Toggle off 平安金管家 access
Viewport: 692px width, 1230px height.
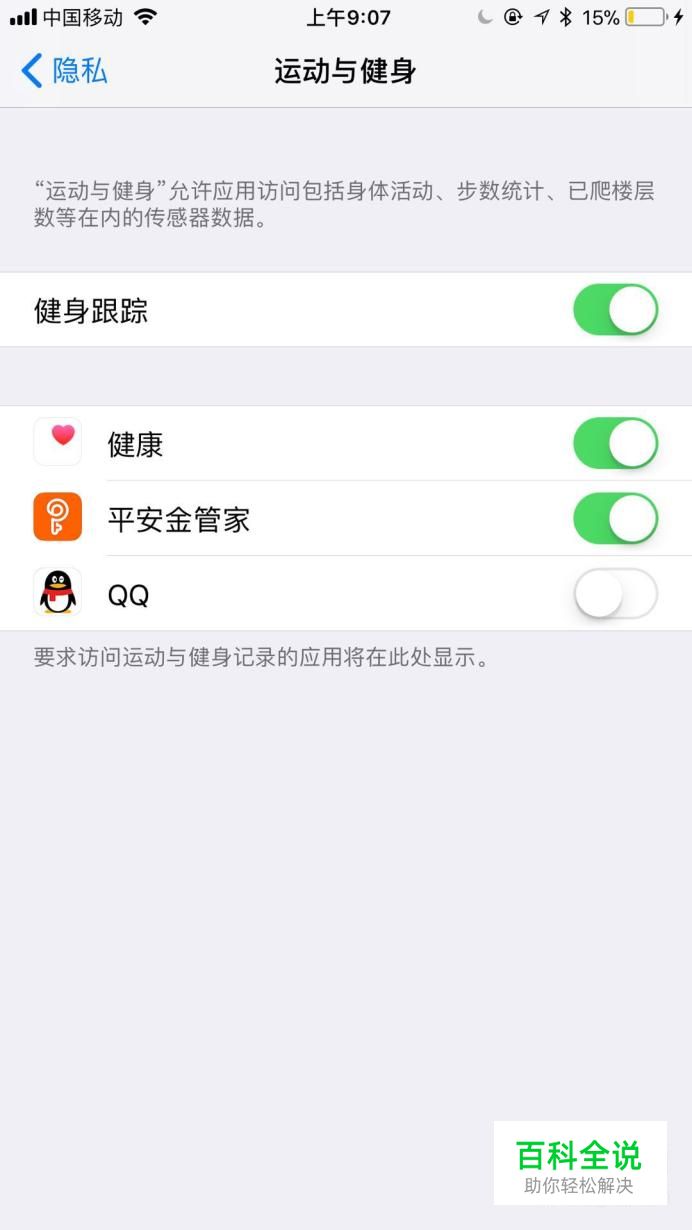(x=615, y=519)
